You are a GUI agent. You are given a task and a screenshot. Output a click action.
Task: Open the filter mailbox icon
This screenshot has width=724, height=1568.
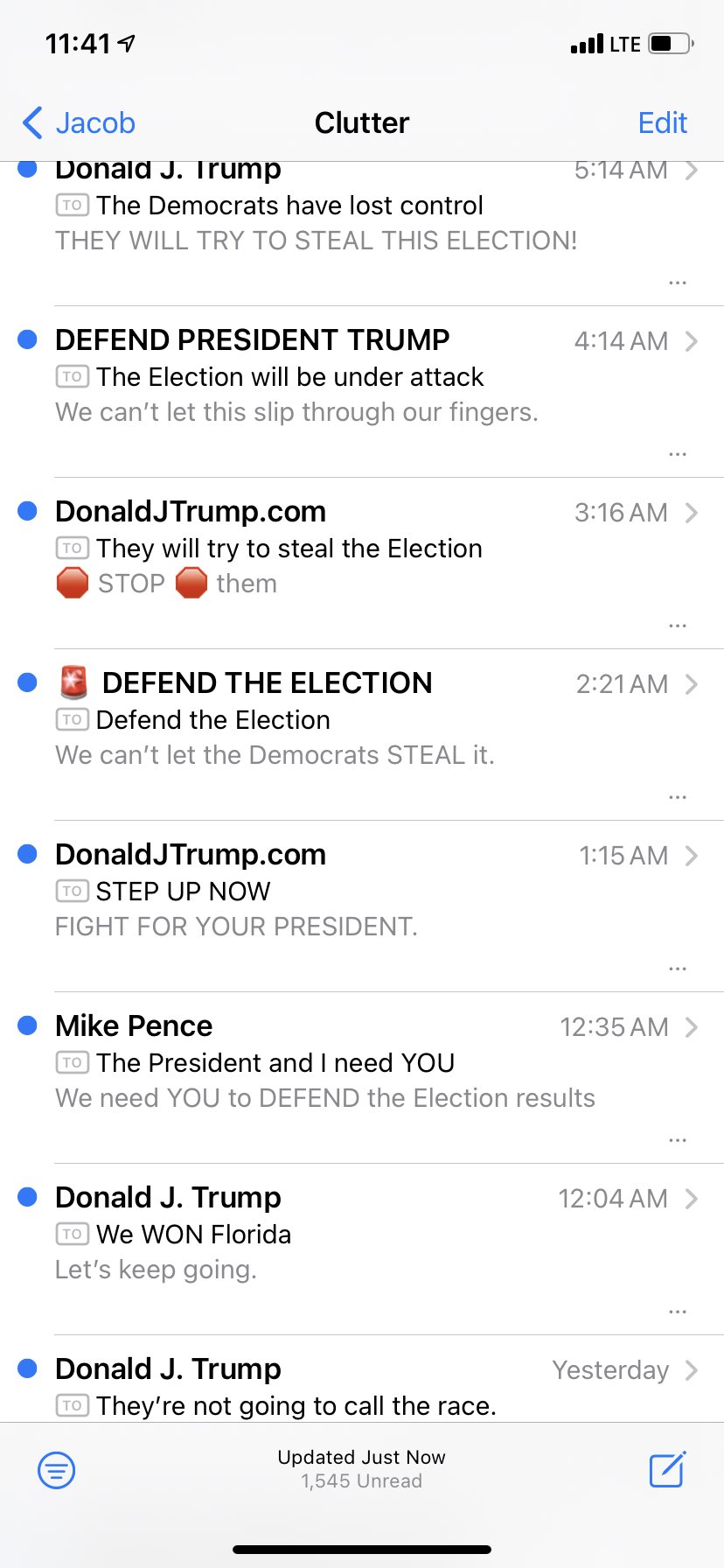(x=57, y=1469)
